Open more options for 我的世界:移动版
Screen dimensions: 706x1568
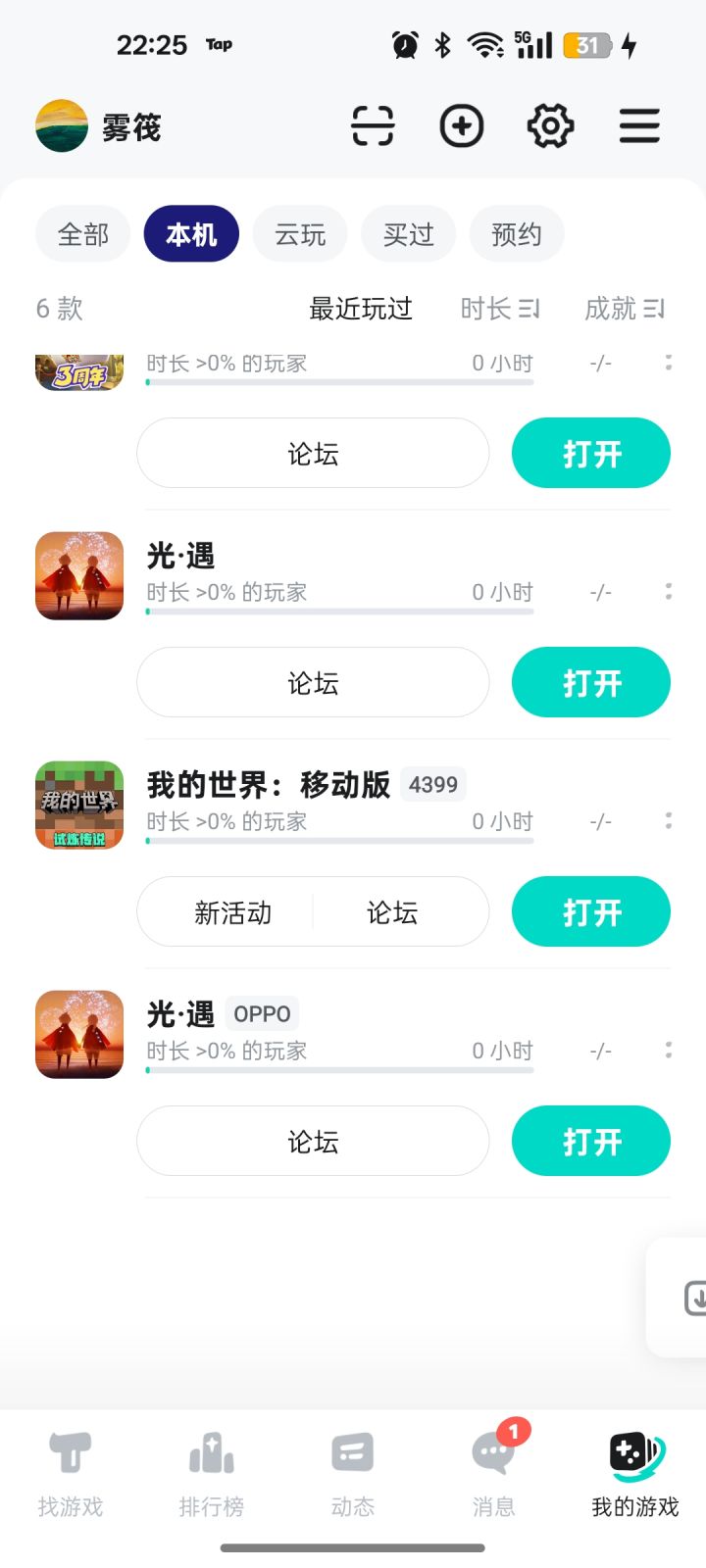tap(669, 821)
